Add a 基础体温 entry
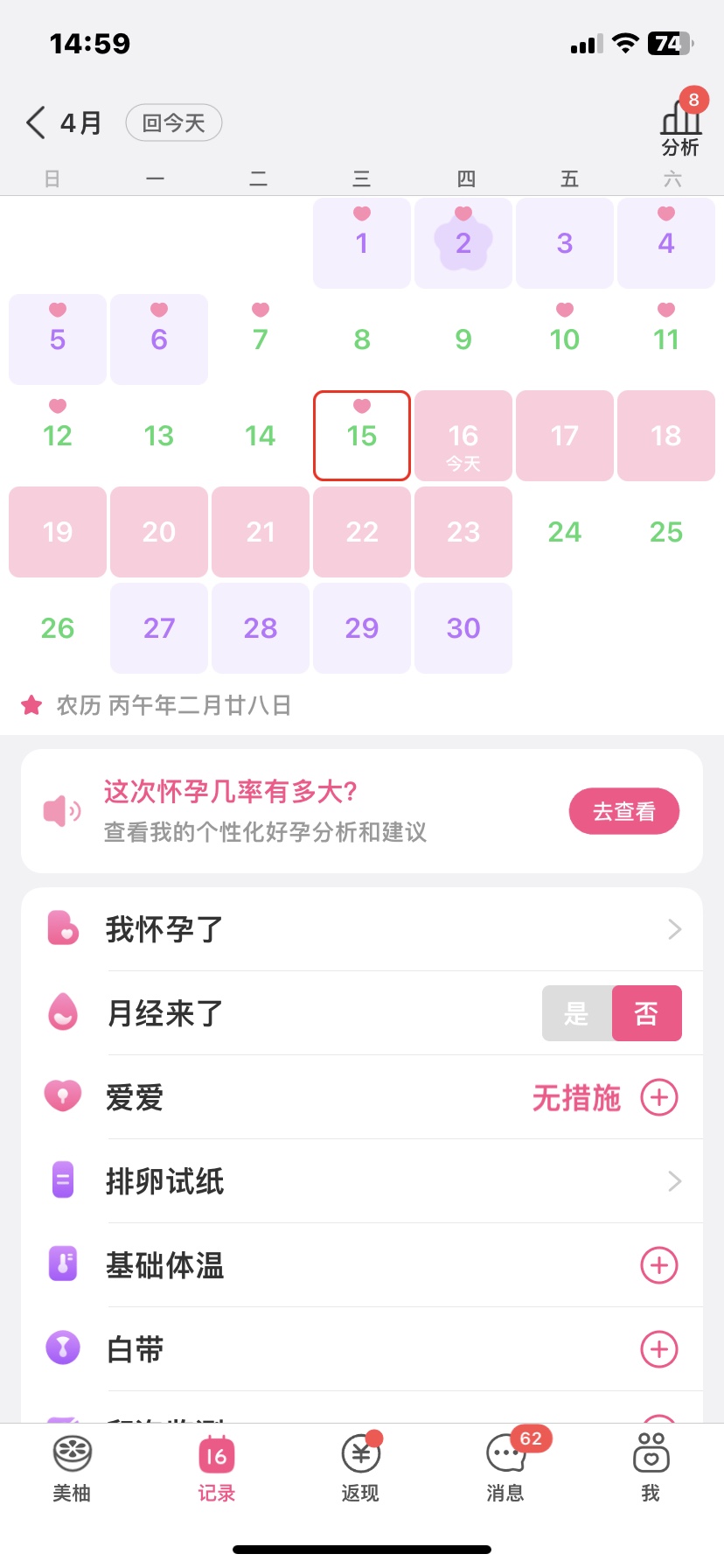Viewport: 724px width, 1568px height. click(x=659, y=1265)
